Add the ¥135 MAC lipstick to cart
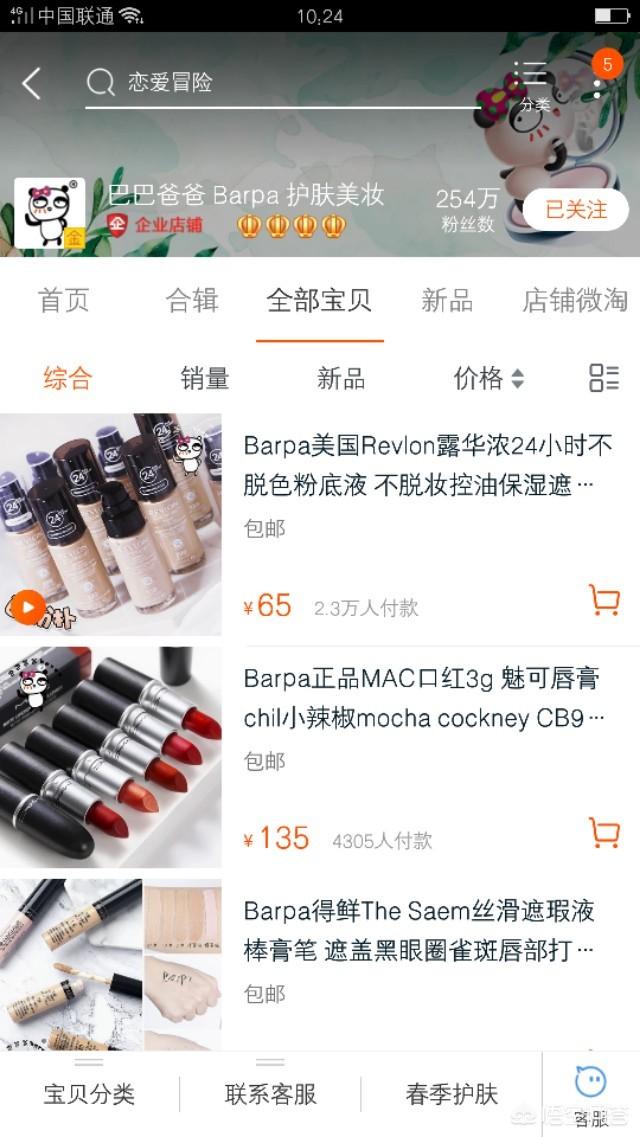640x1137 pixels. coord(604,833)
